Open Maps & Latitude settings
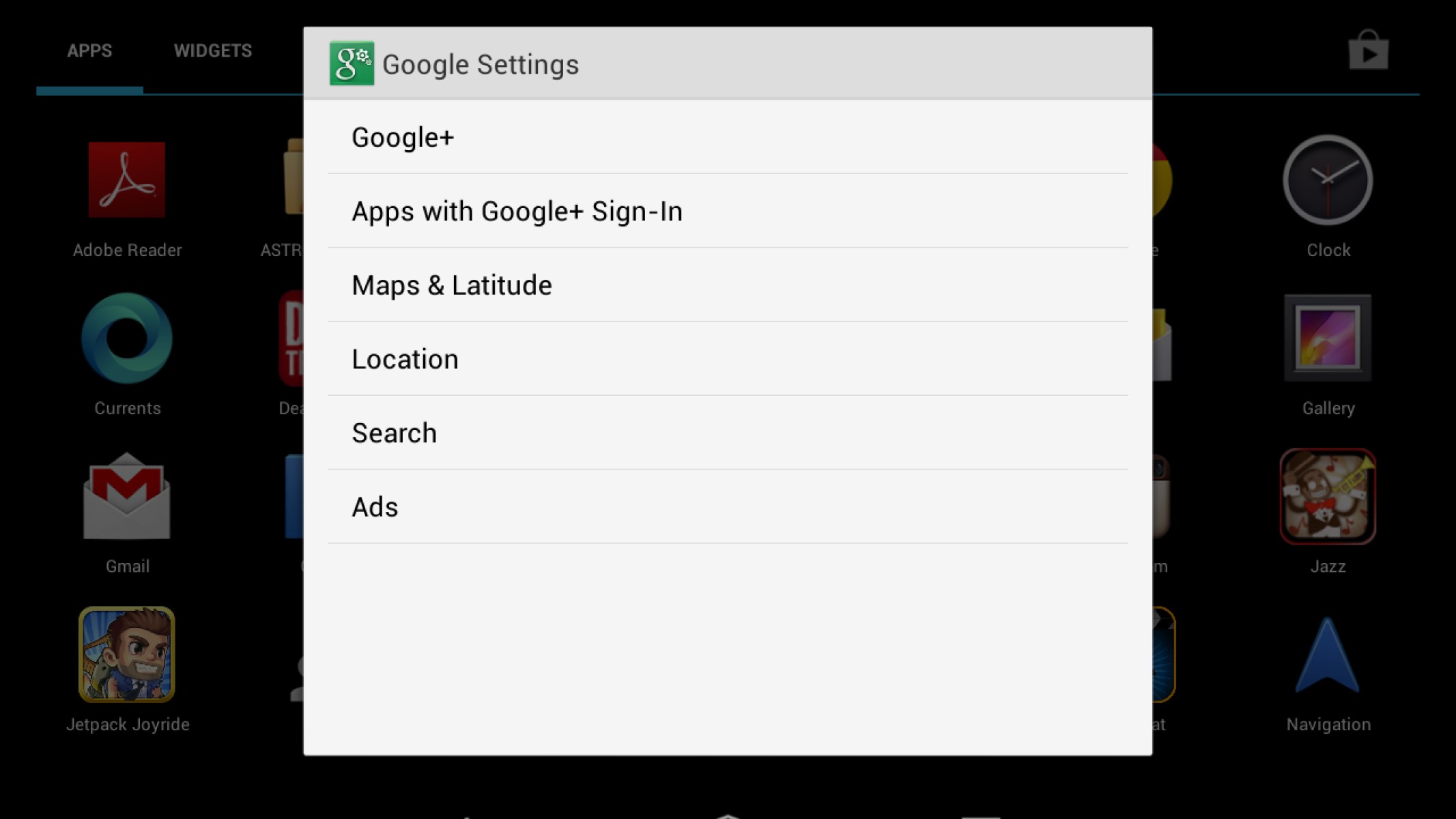This screenshot has height=819, width=1456. point(728,285)
